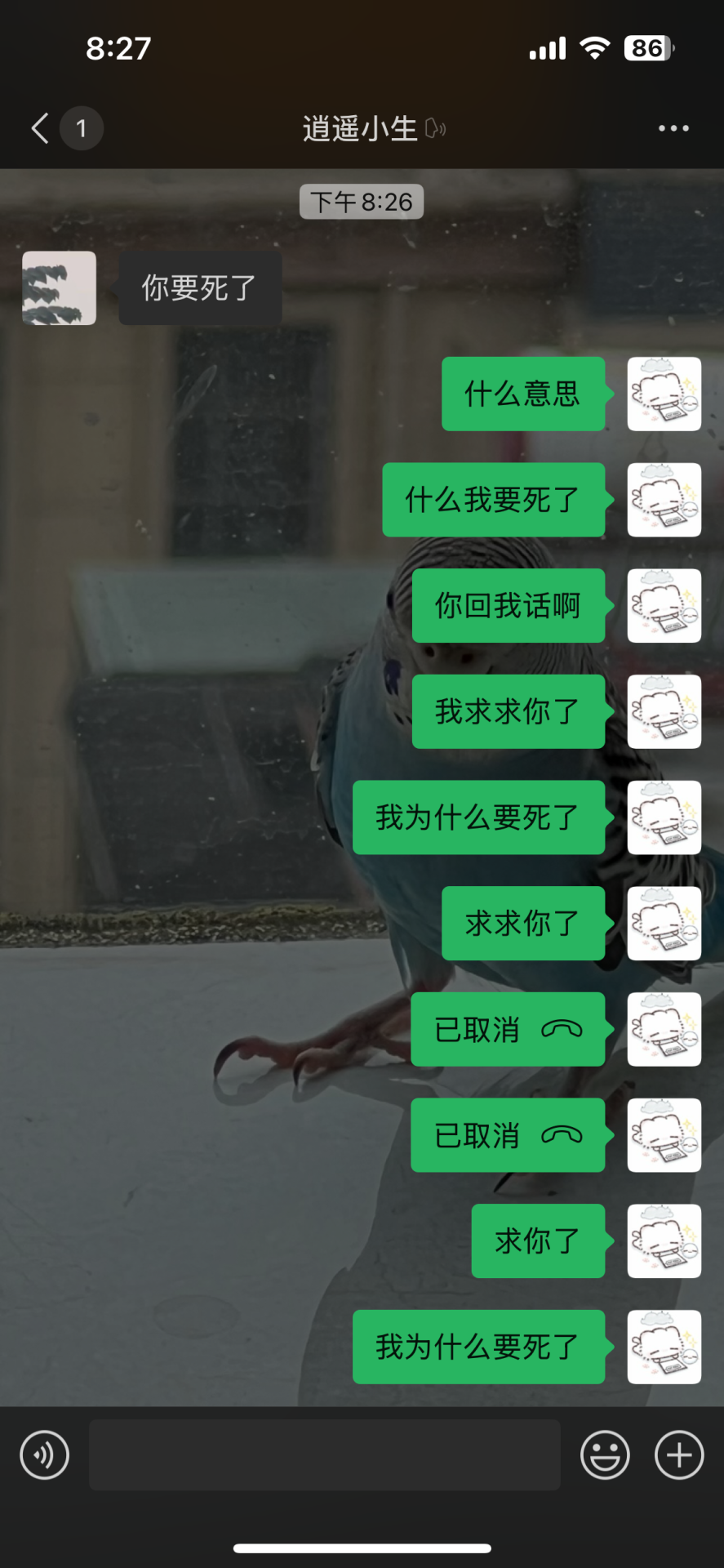The image size is (724, 1568).
Task: Open the plus attachment menu
Action: (679, 1454)
